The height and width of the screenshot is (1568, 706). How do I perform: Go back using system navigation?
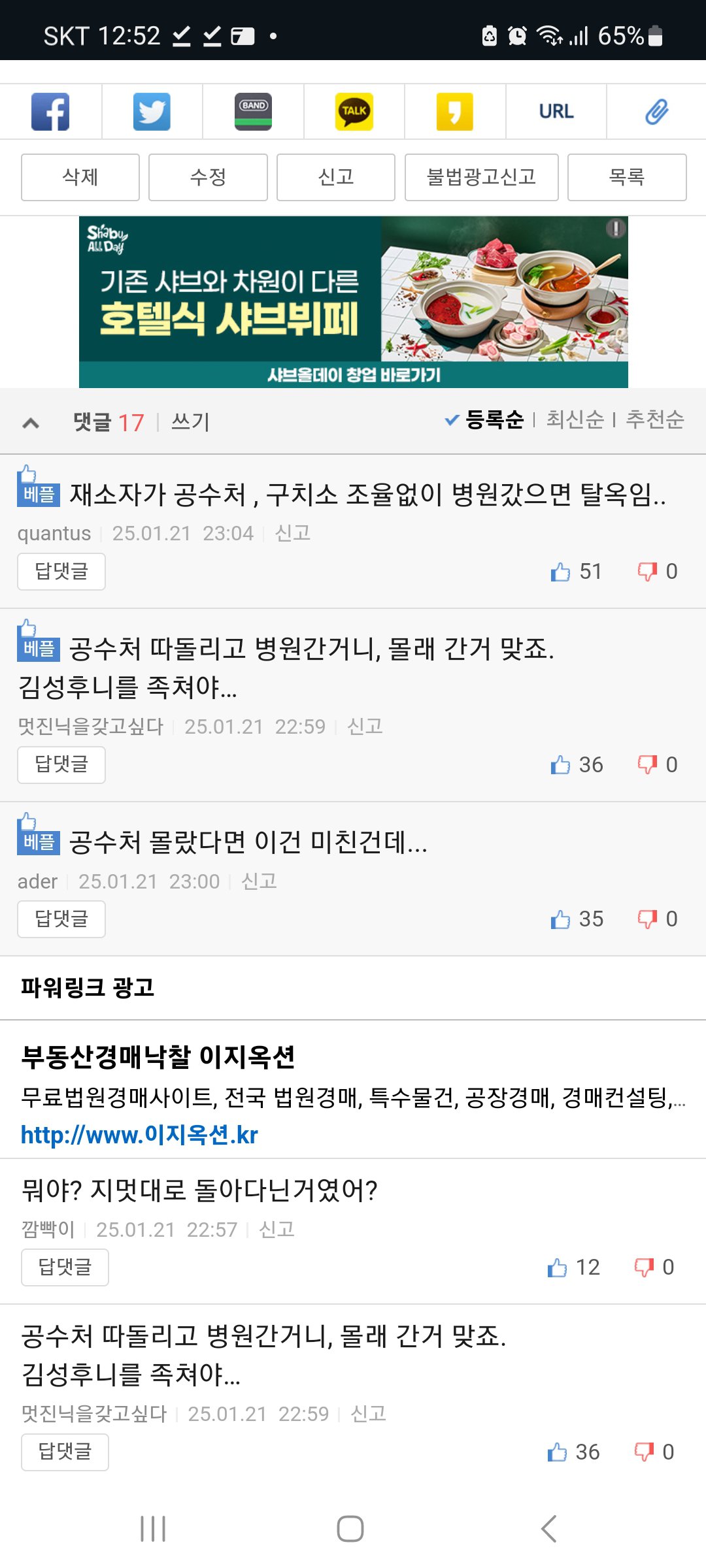click(549, 1529)
